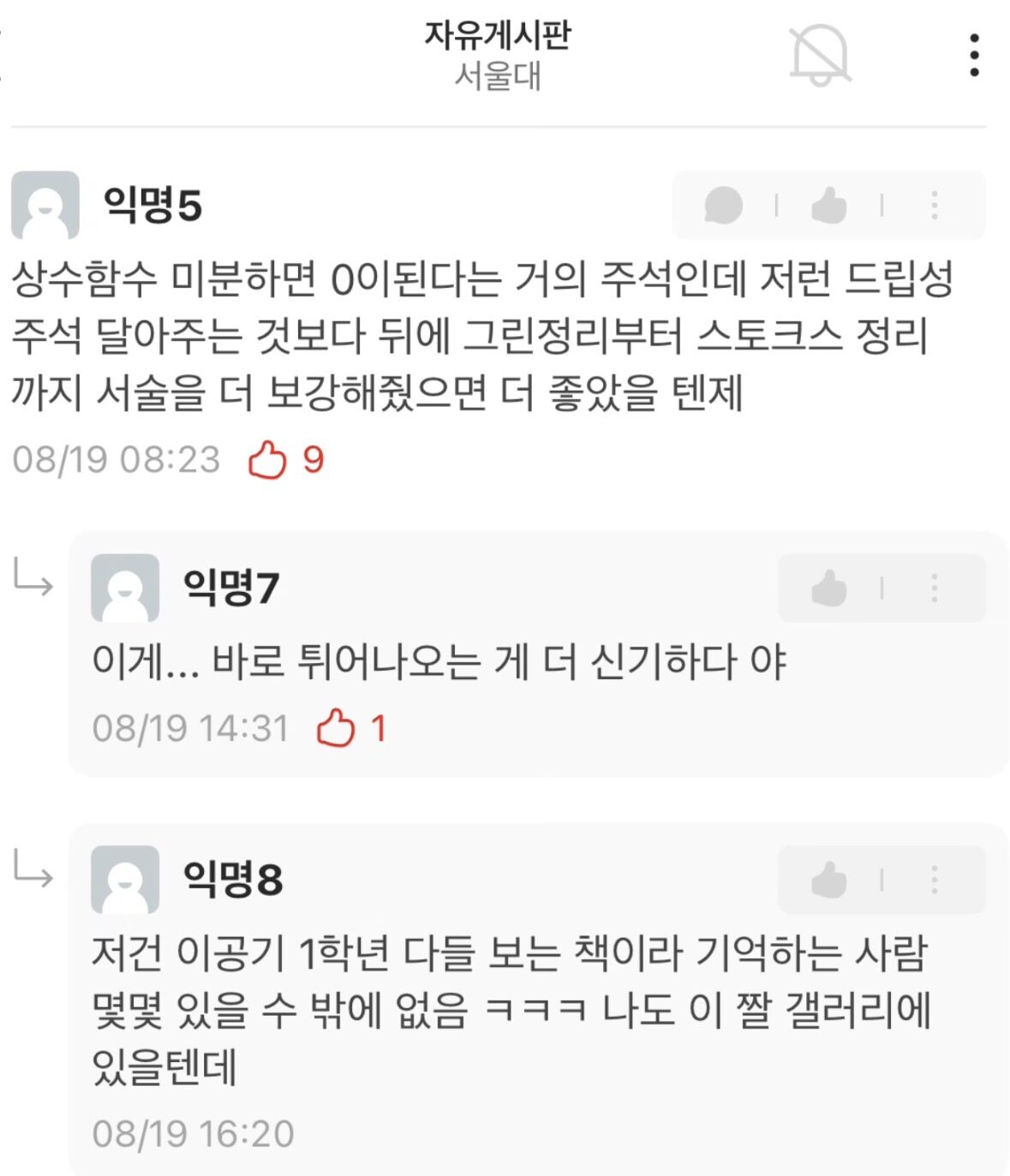Open more options for 익명5's comment
This screenshot has height=1176, width=1010.
point(934,206)
